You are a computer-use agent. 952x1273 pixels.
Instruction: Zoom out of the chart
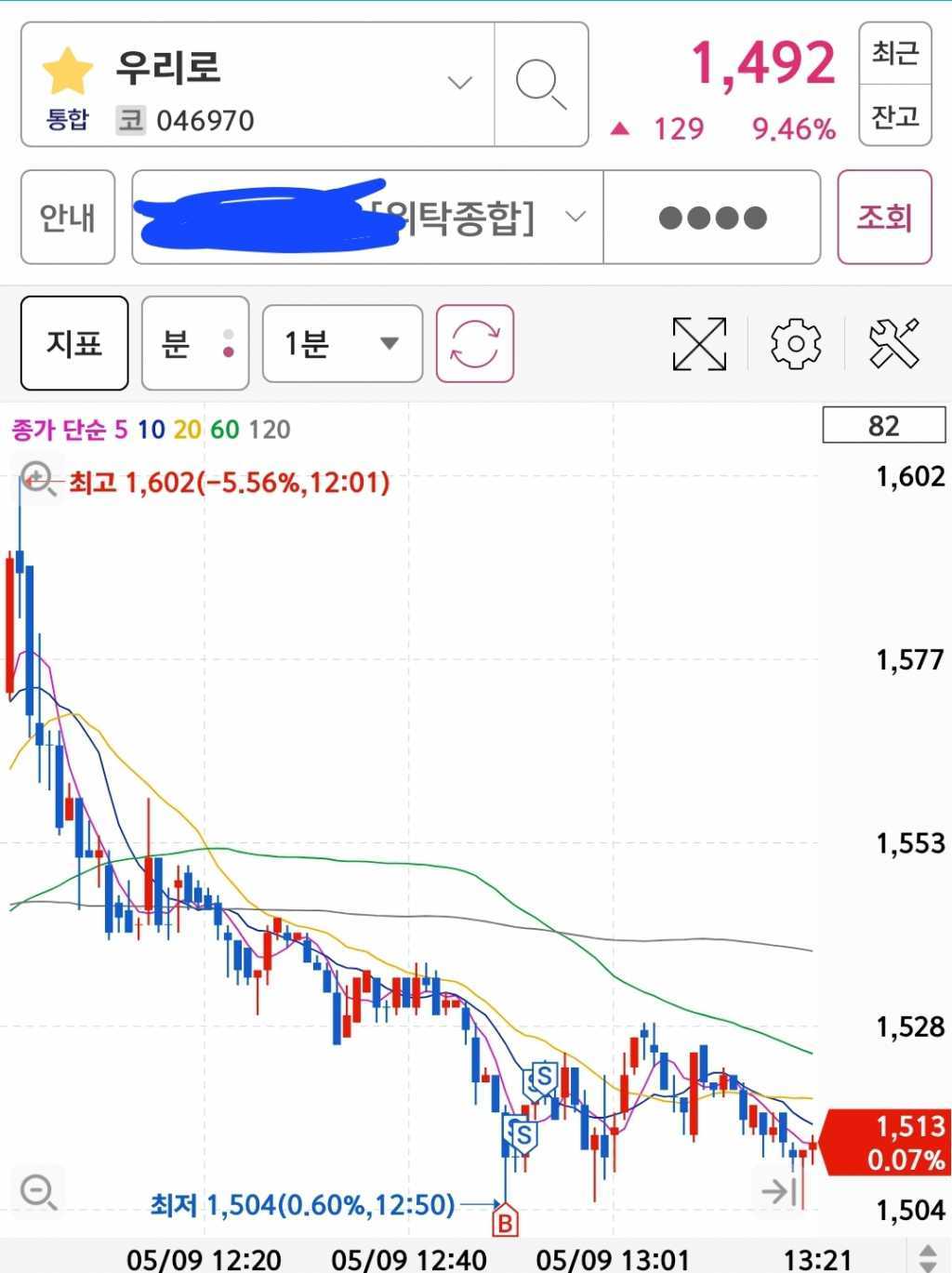(x=38, y=1190)
